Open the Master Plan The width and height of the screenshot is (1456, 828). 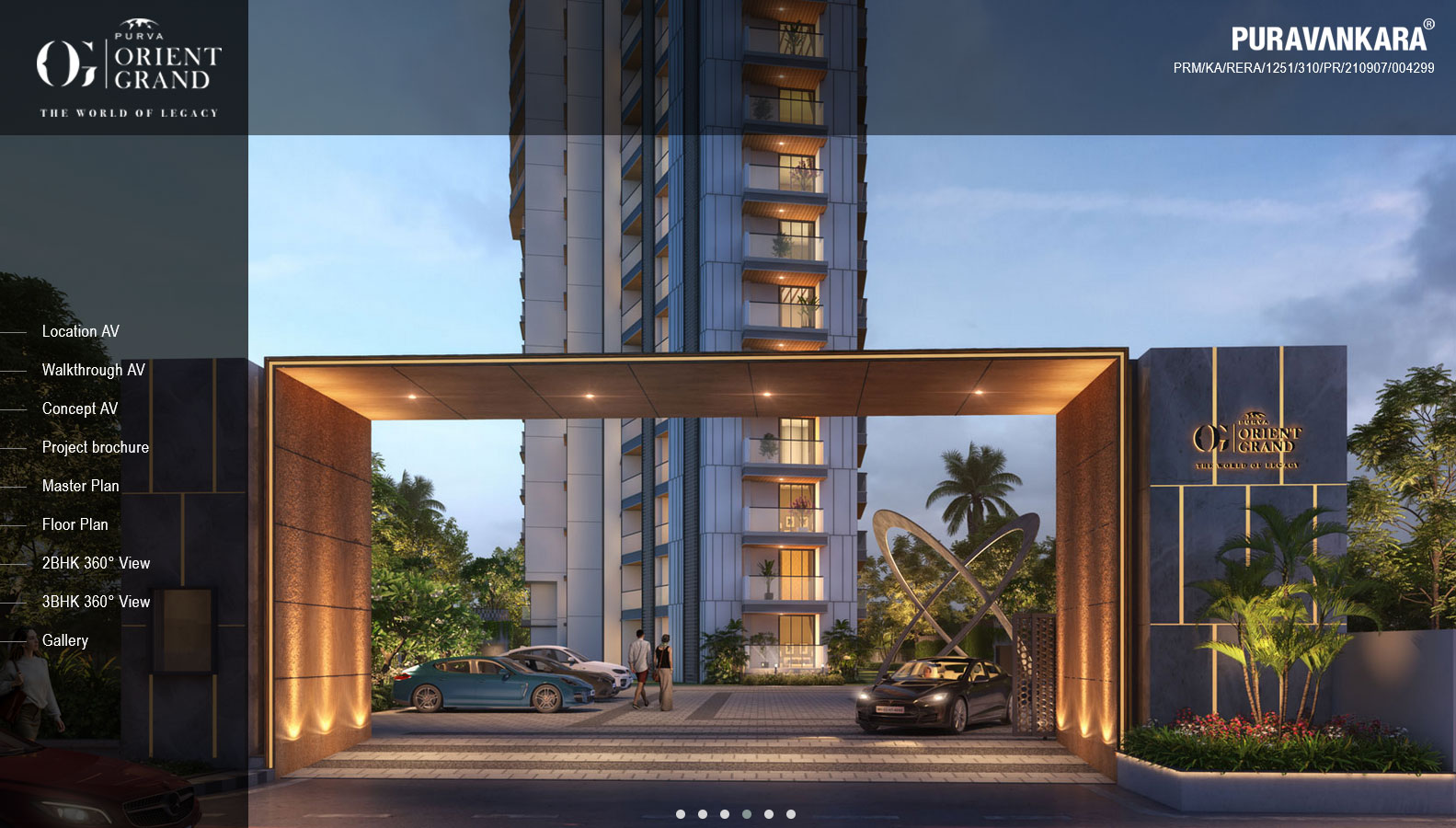click(81, 486)
